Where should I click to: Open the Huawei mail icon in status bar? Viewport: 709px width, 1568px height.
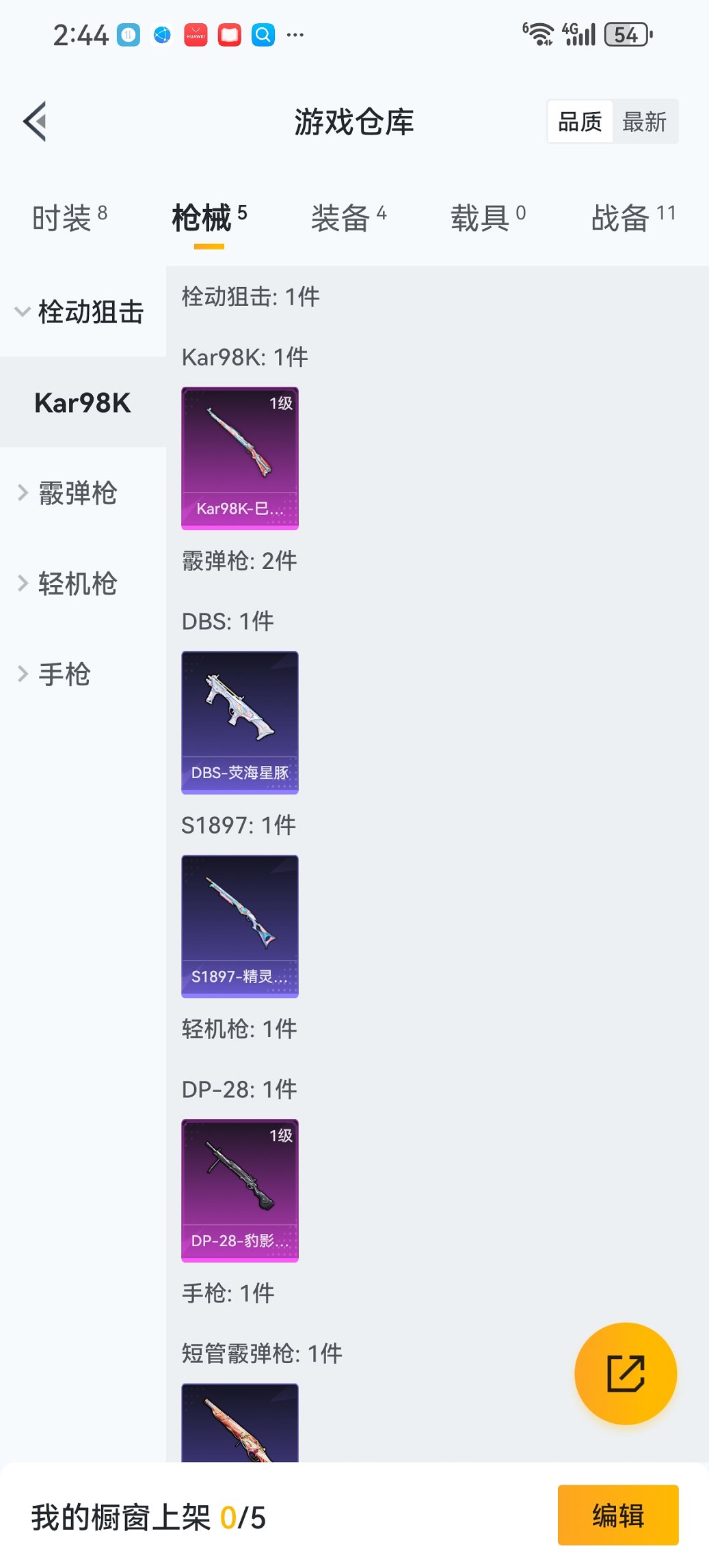(196, 33)
